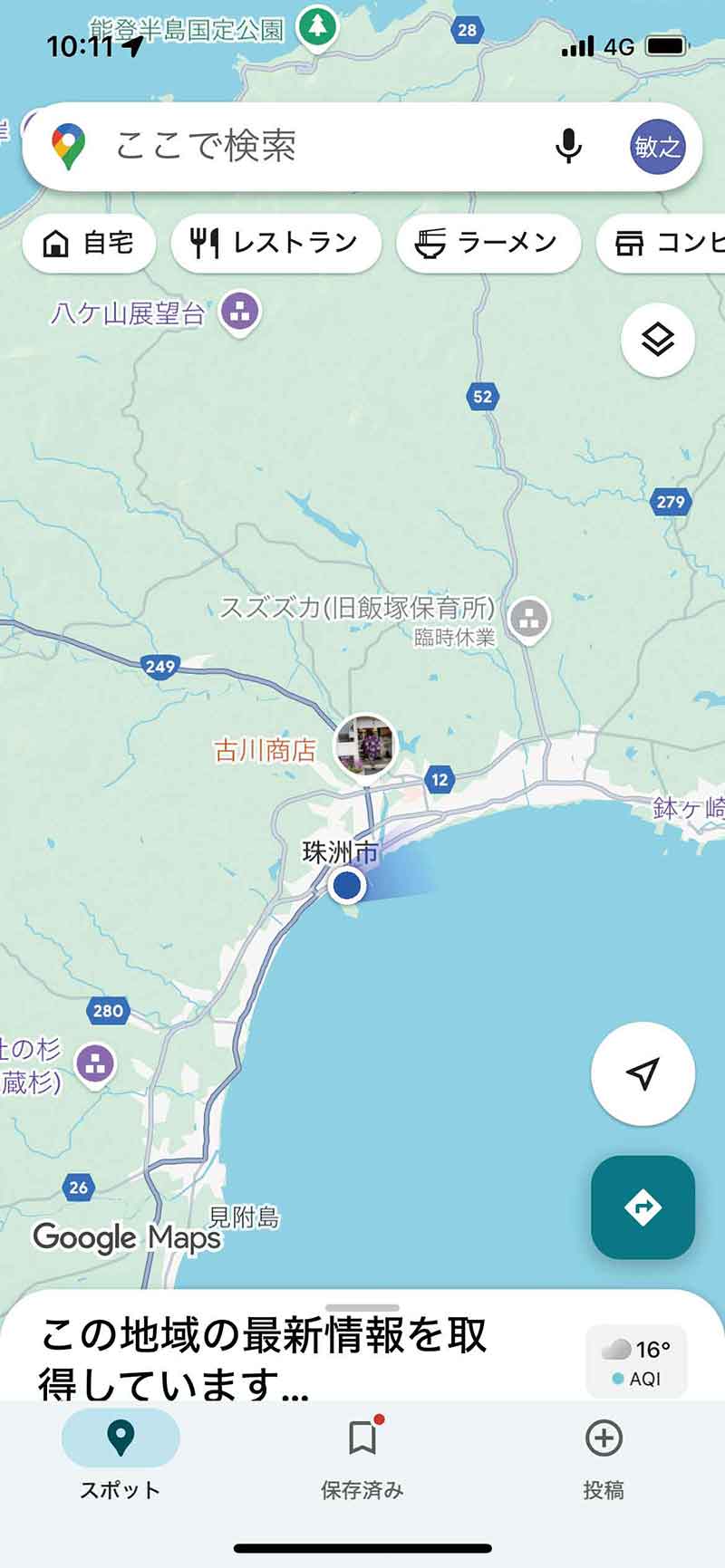
Task: Select the 自宅 chip
Action: pyautogui.click(x=89, y=243)
